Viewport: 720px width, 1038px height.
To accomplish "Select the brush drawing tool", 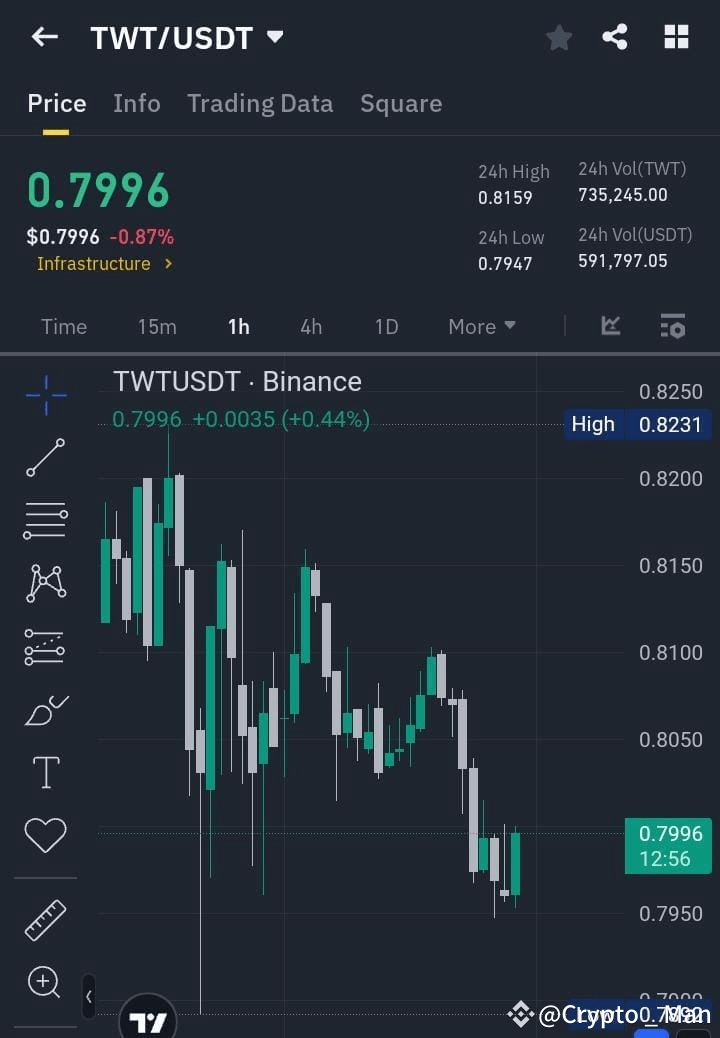I will [44, 709].
